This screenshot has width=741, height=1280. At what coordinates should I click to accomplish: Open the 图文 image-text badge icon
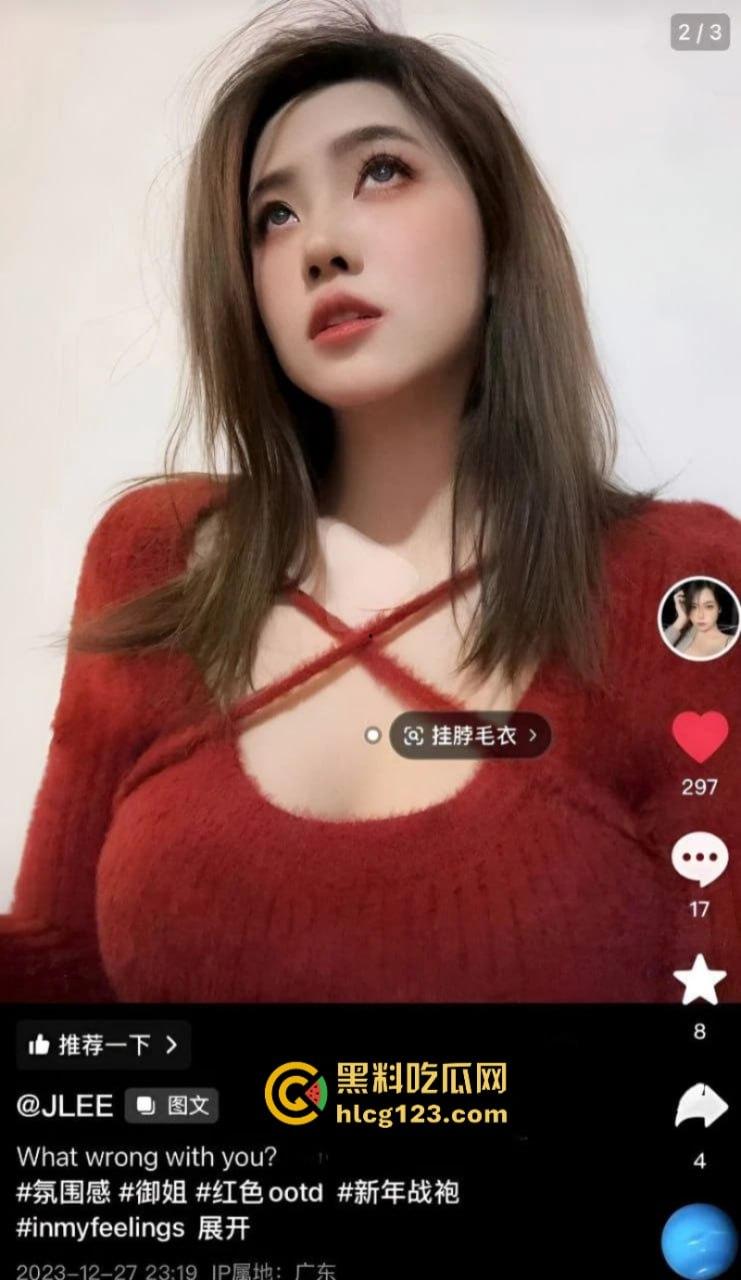click(146, 1104)
